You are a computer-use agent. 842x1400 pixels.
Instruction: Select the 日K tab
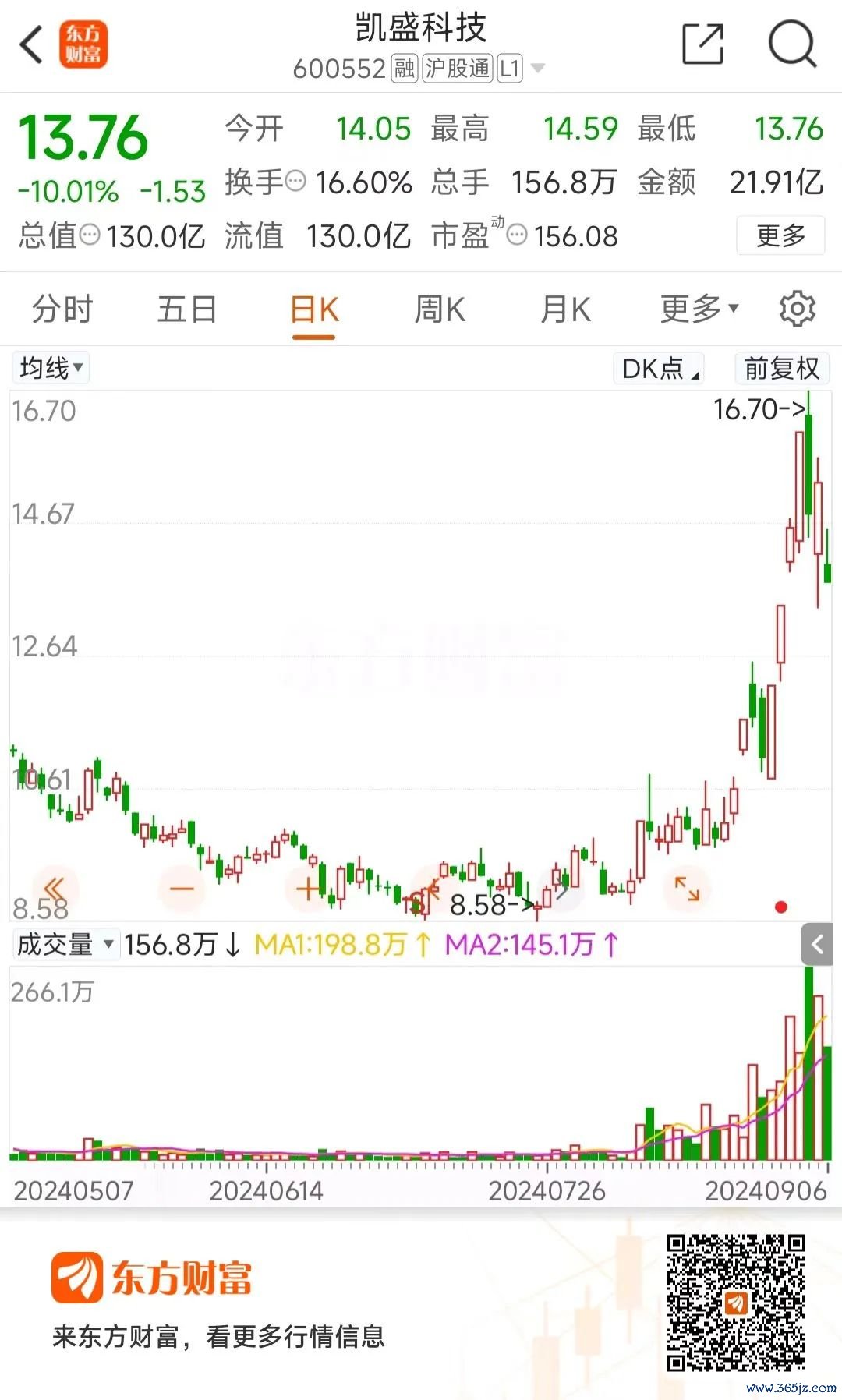(x=314, y=310)
